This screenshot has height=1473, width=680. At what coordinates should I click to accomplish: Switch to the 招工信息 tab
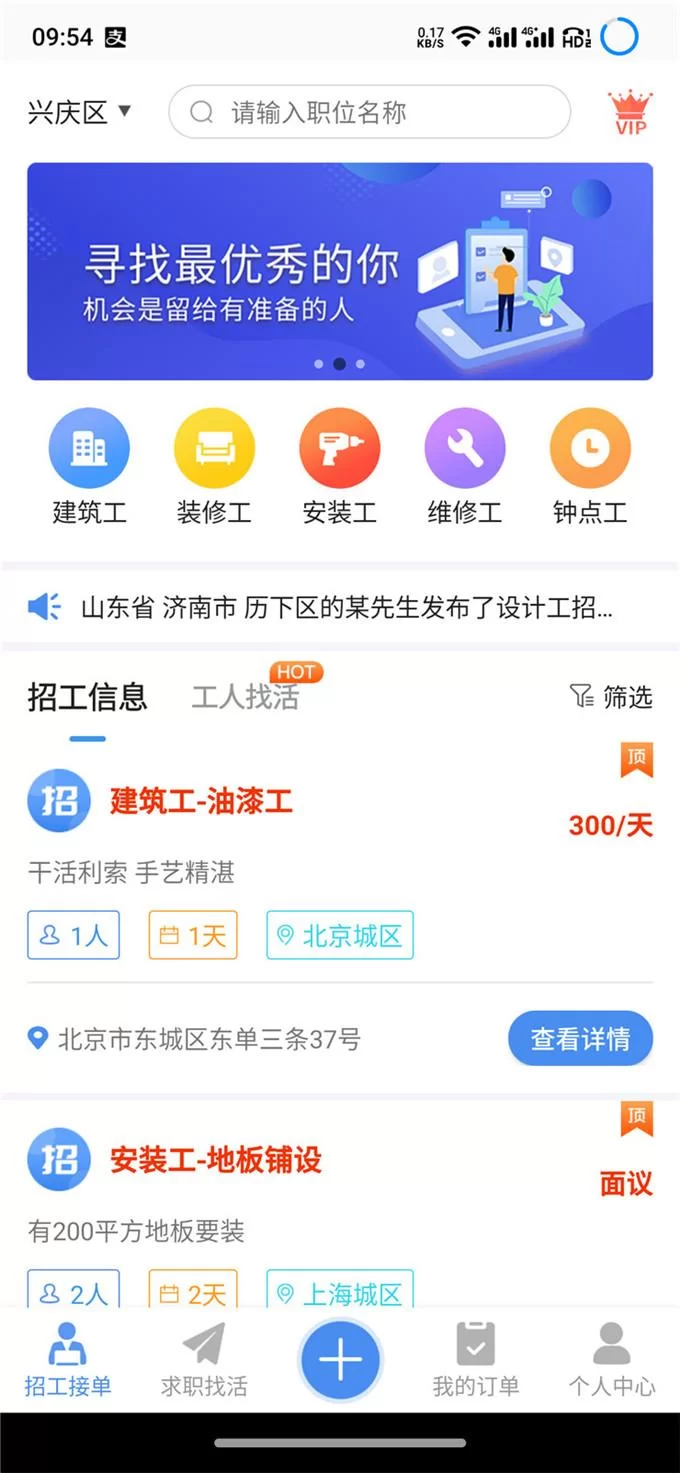88,697
